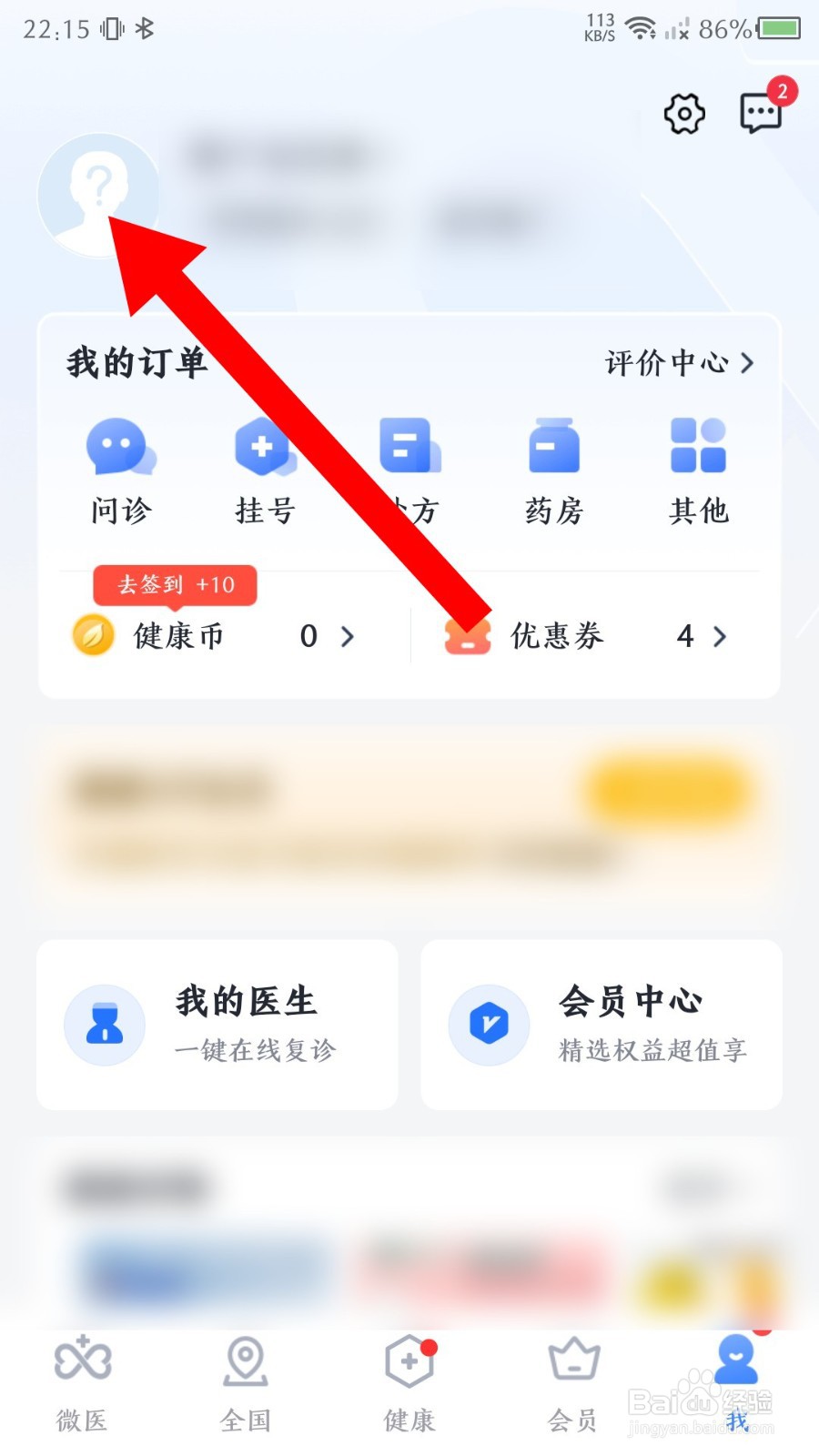Open 会员中心 card
Viewport: 819px width, 1456px height.
click(x=602, y=1025)
